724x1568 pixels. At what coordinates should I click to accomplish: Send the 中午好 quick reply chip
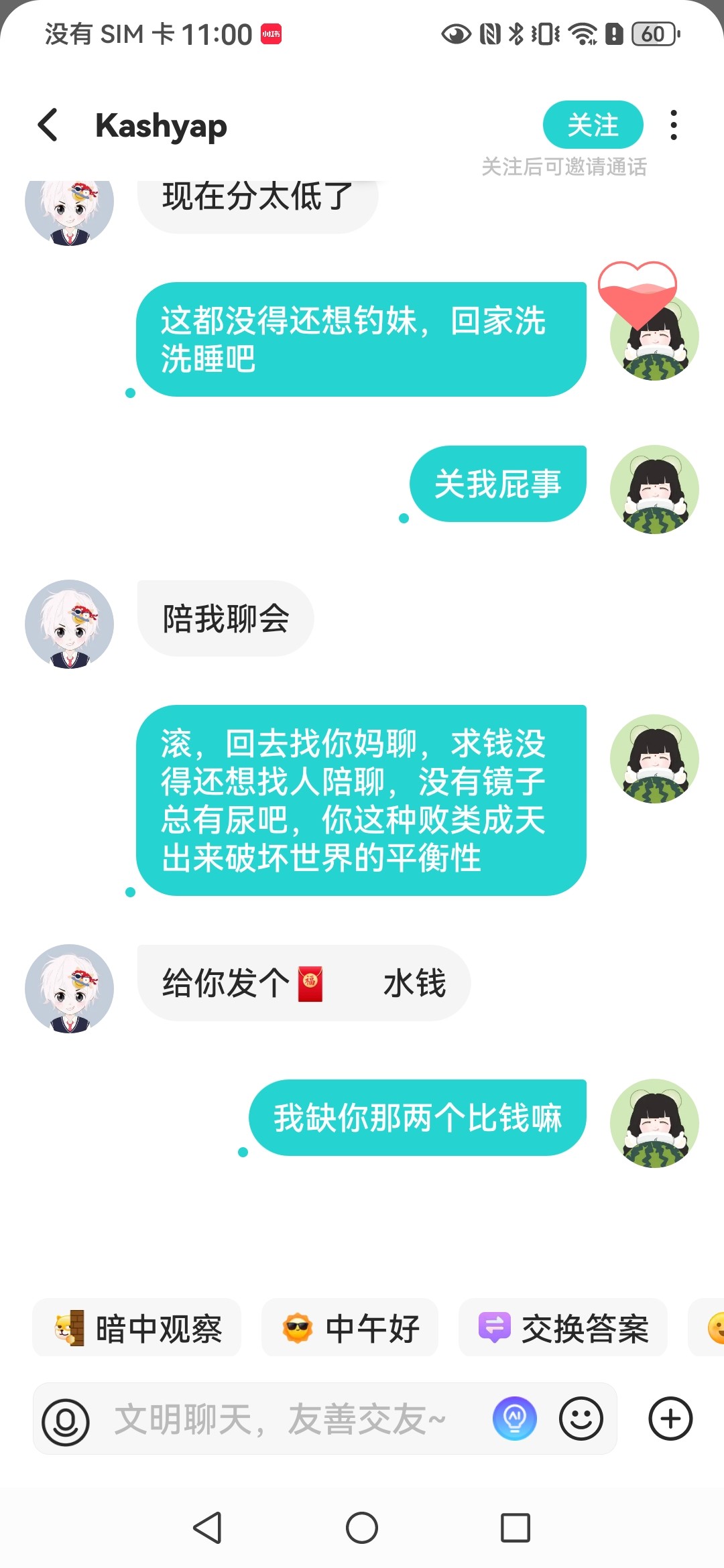coord(350,1328)
